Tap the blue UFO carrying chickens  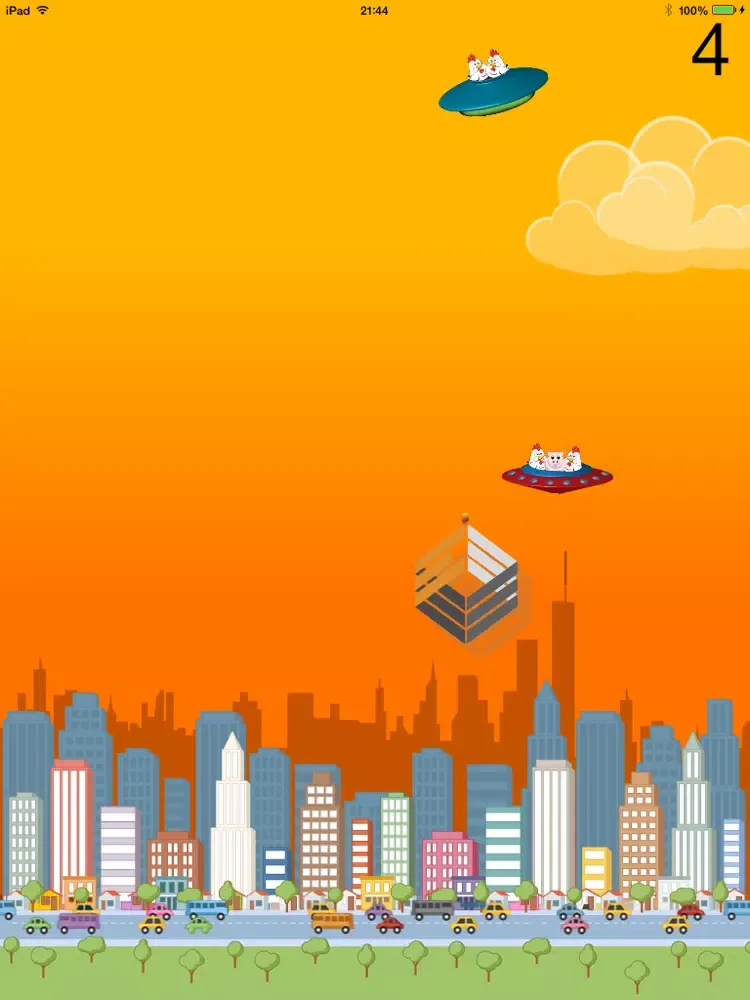pos(493,88)
